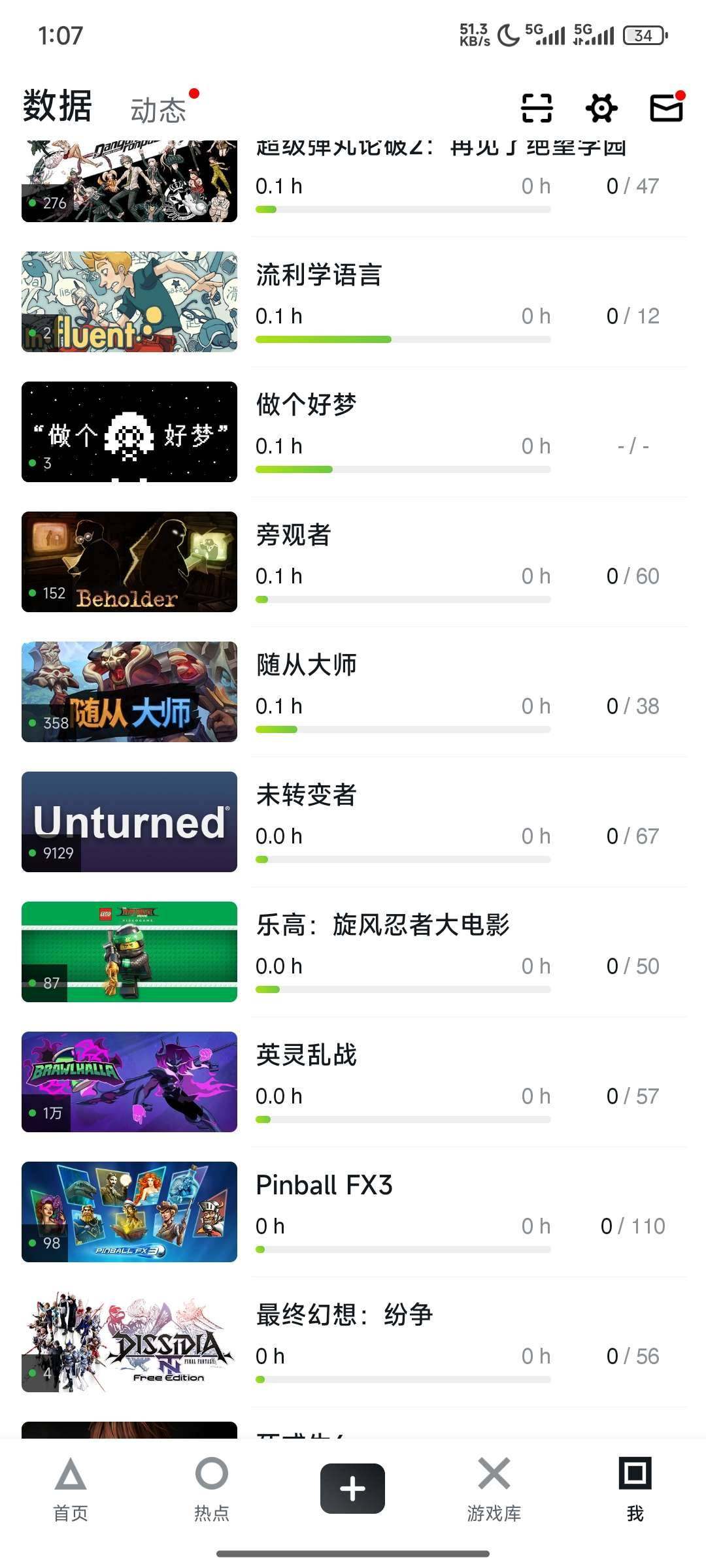Open the settings gear
This screenshot has height=1568, width=706.
tap(600, 107)
